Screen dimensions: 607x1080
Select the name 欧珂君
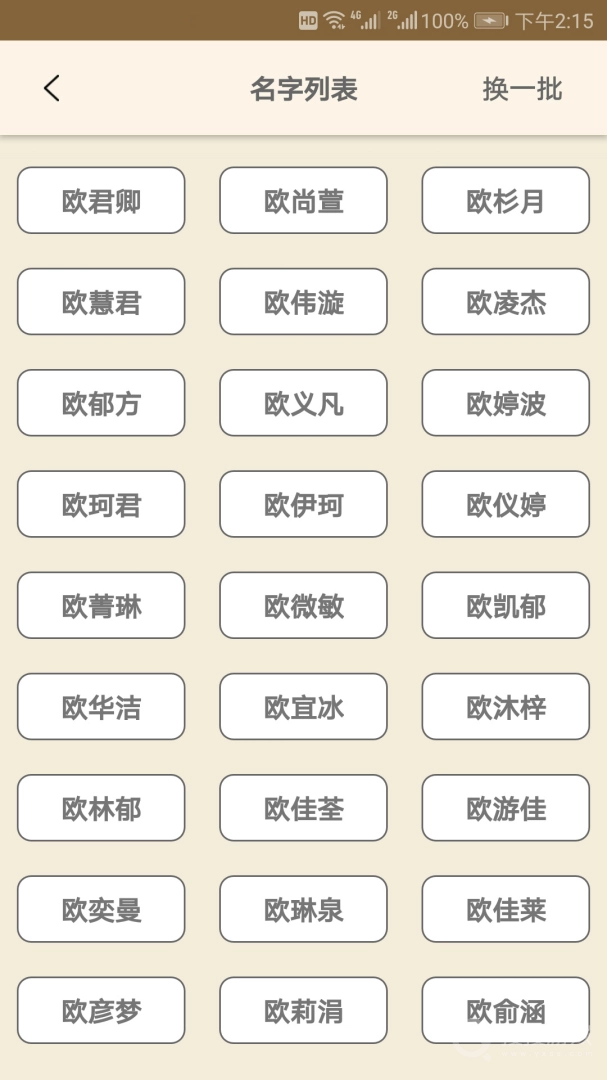click(101, 505)
